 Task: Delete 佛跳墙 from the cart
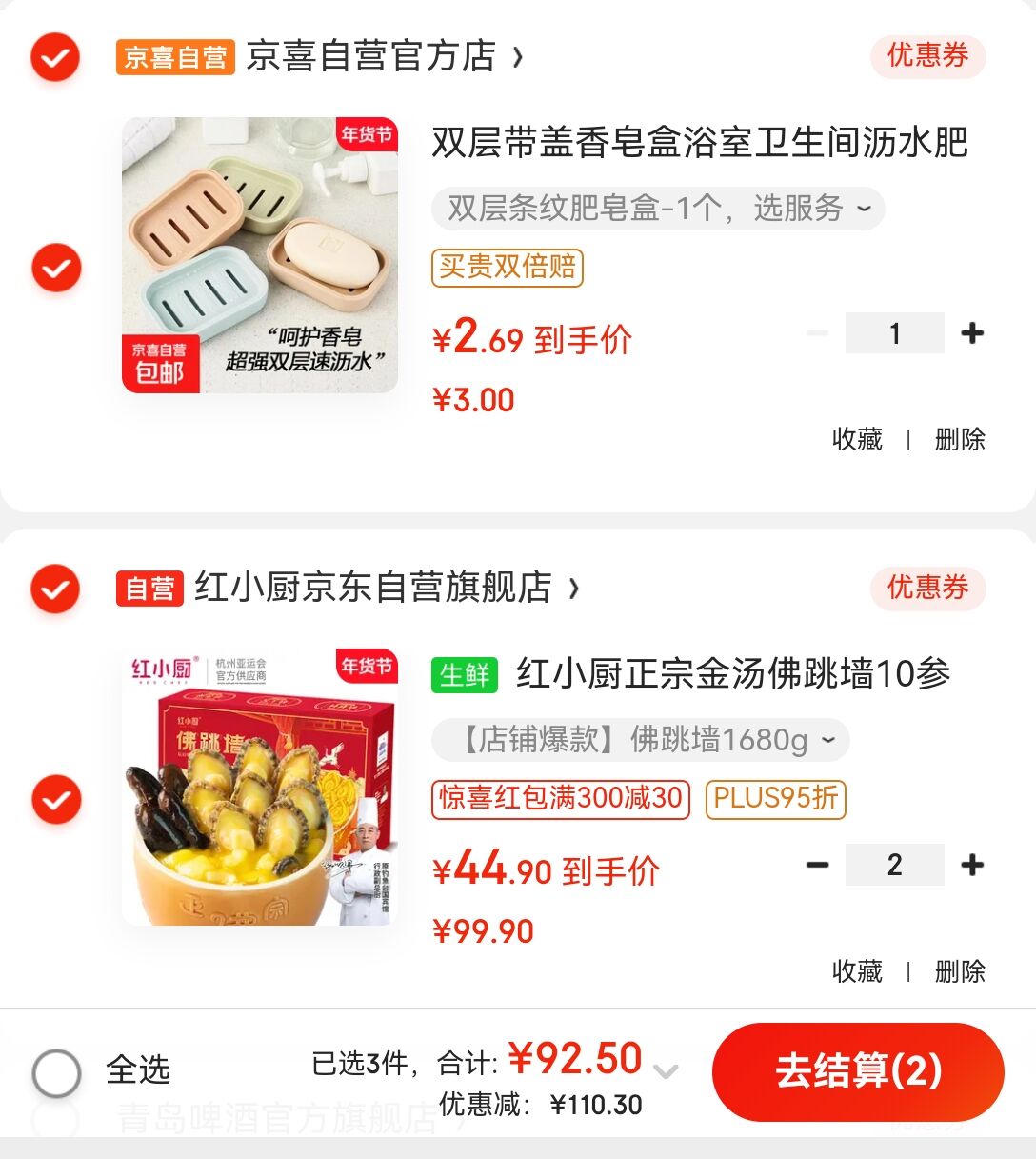960,971
